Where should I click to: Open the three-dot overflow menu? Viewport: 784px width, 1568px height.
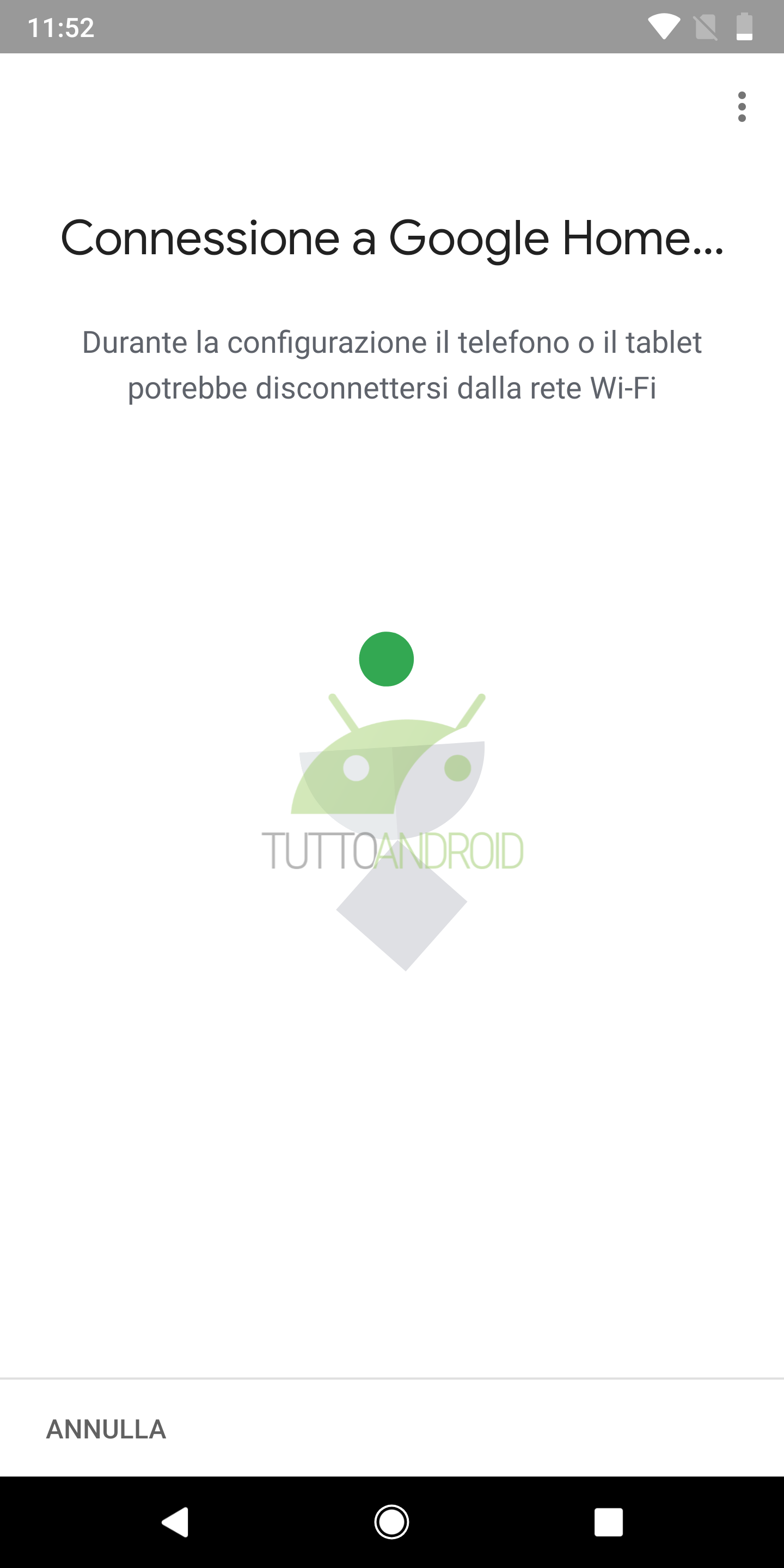coord(742,107)
